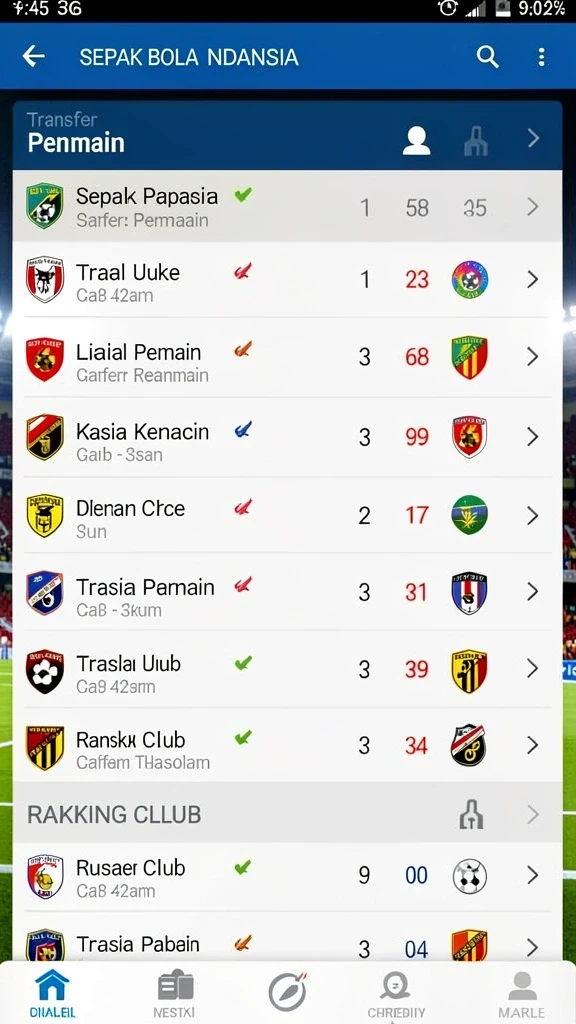Switch to the MARLE profile tab
This screenshot has height=1024, width=576.
click(522, 994)
